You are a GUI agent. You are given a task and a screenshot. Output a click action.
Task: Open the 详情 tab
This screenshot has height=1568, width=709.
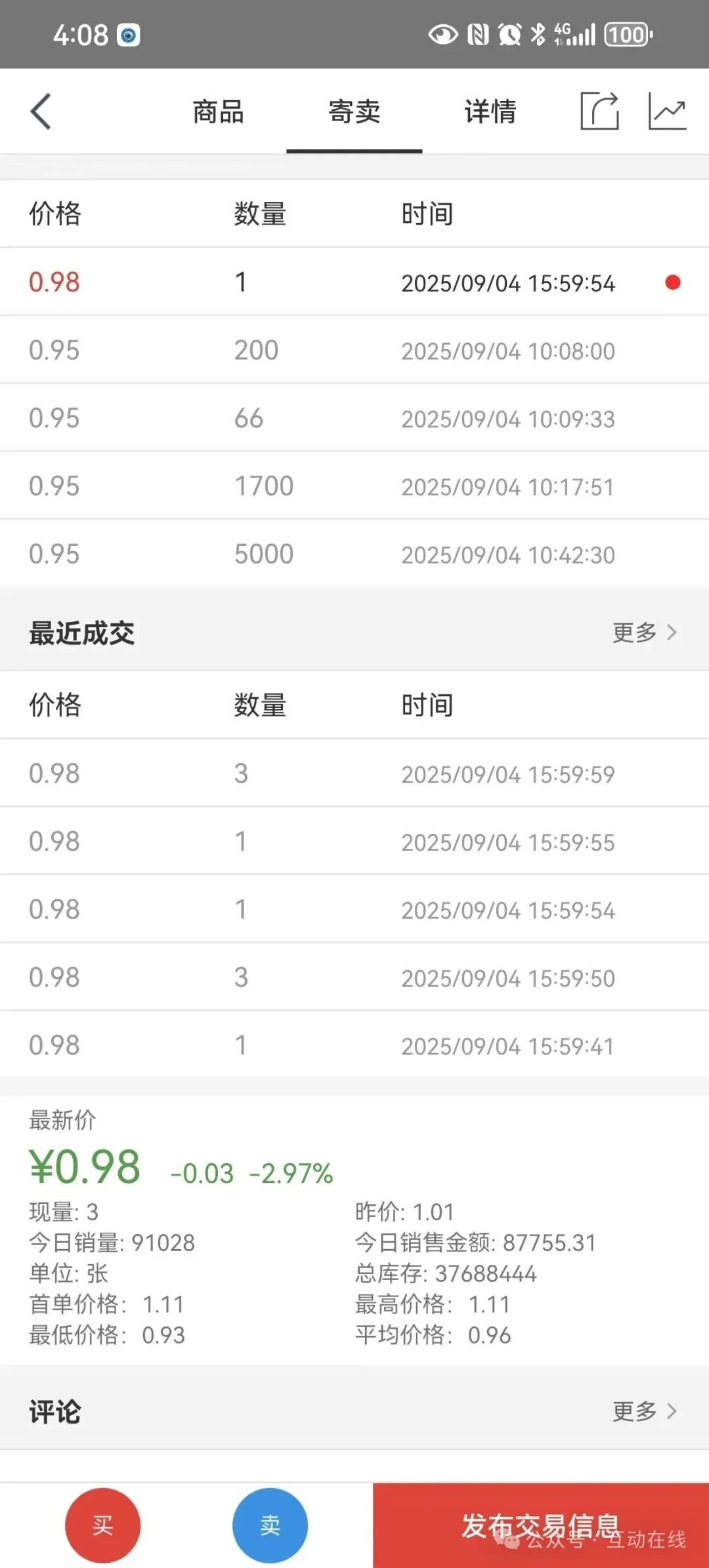(490, 112)
